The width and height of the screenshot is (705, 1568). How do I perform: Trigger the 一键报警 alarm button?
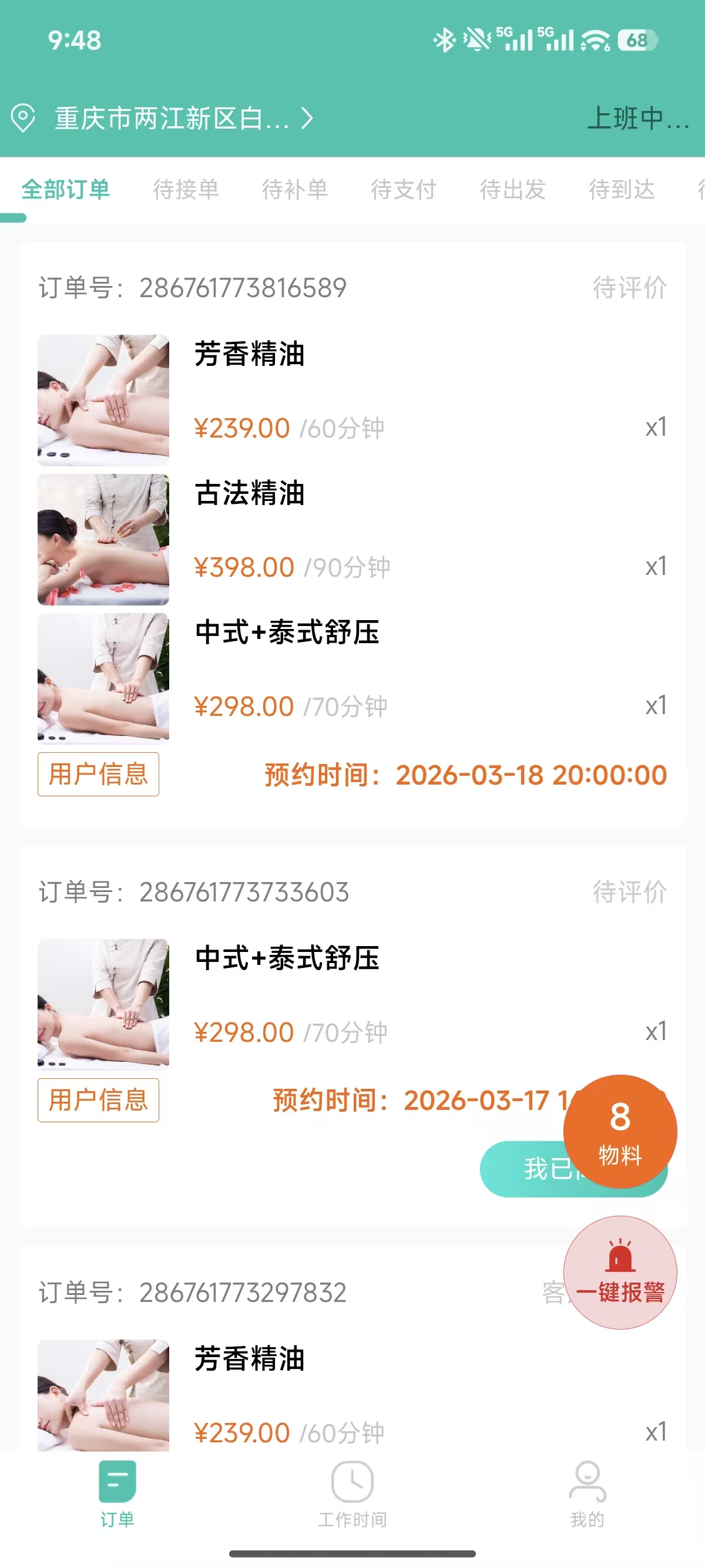620,1272
